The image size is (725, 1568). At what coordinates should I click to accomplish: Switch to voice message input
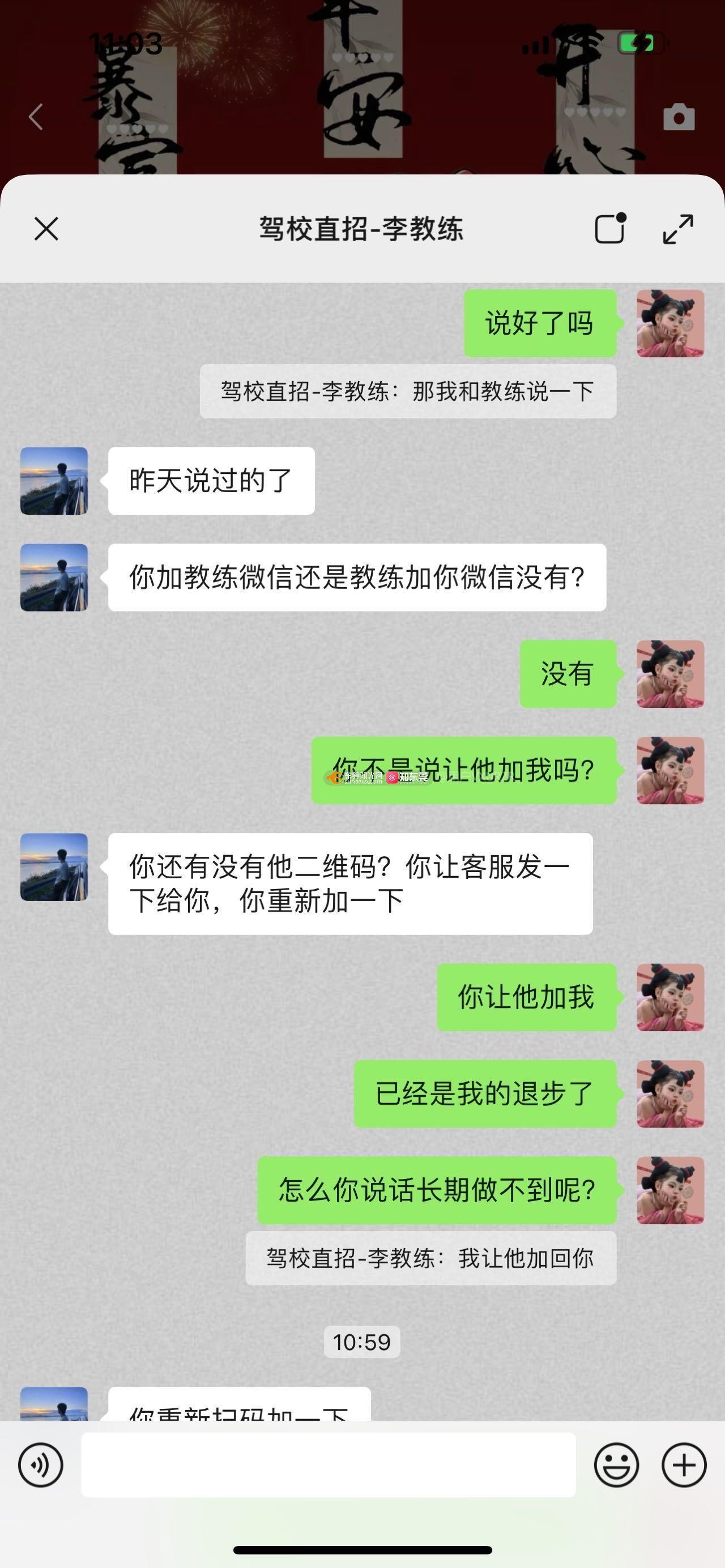pos(41,1464)
